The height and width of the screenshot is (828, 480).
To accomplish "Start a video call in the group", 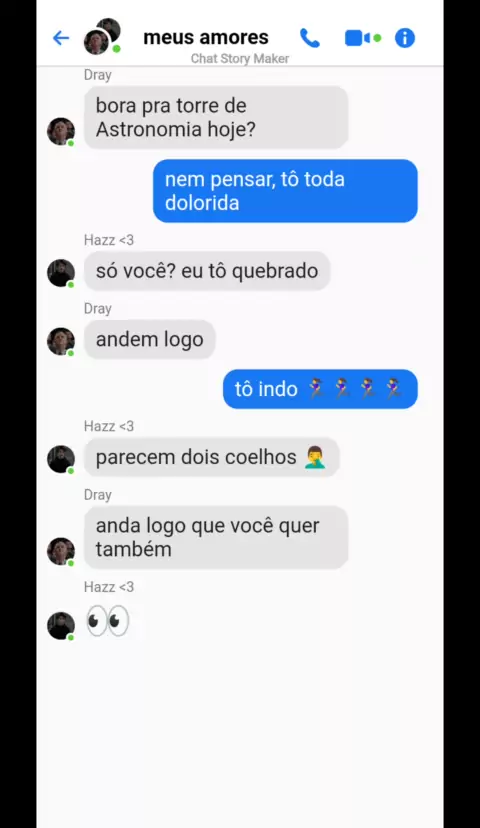I will (x=362, y=38).
